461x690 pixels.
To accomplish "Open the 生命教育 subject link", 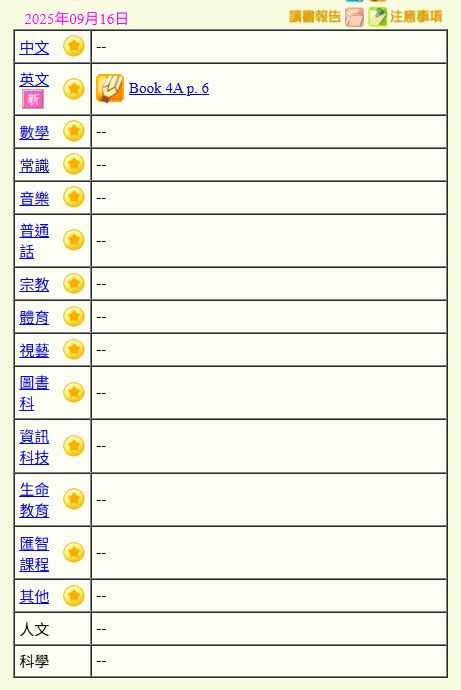I will [34, 500].
